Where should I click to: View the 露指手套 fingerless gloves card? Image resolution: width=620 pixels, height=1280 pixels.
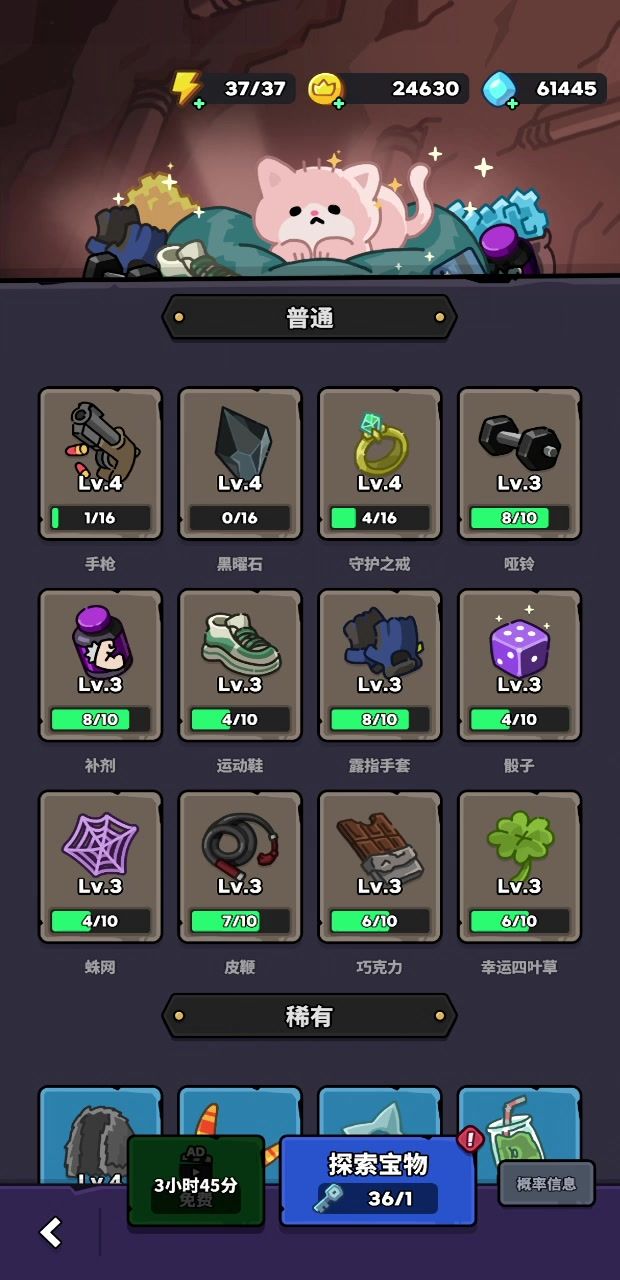pos(380,665)
